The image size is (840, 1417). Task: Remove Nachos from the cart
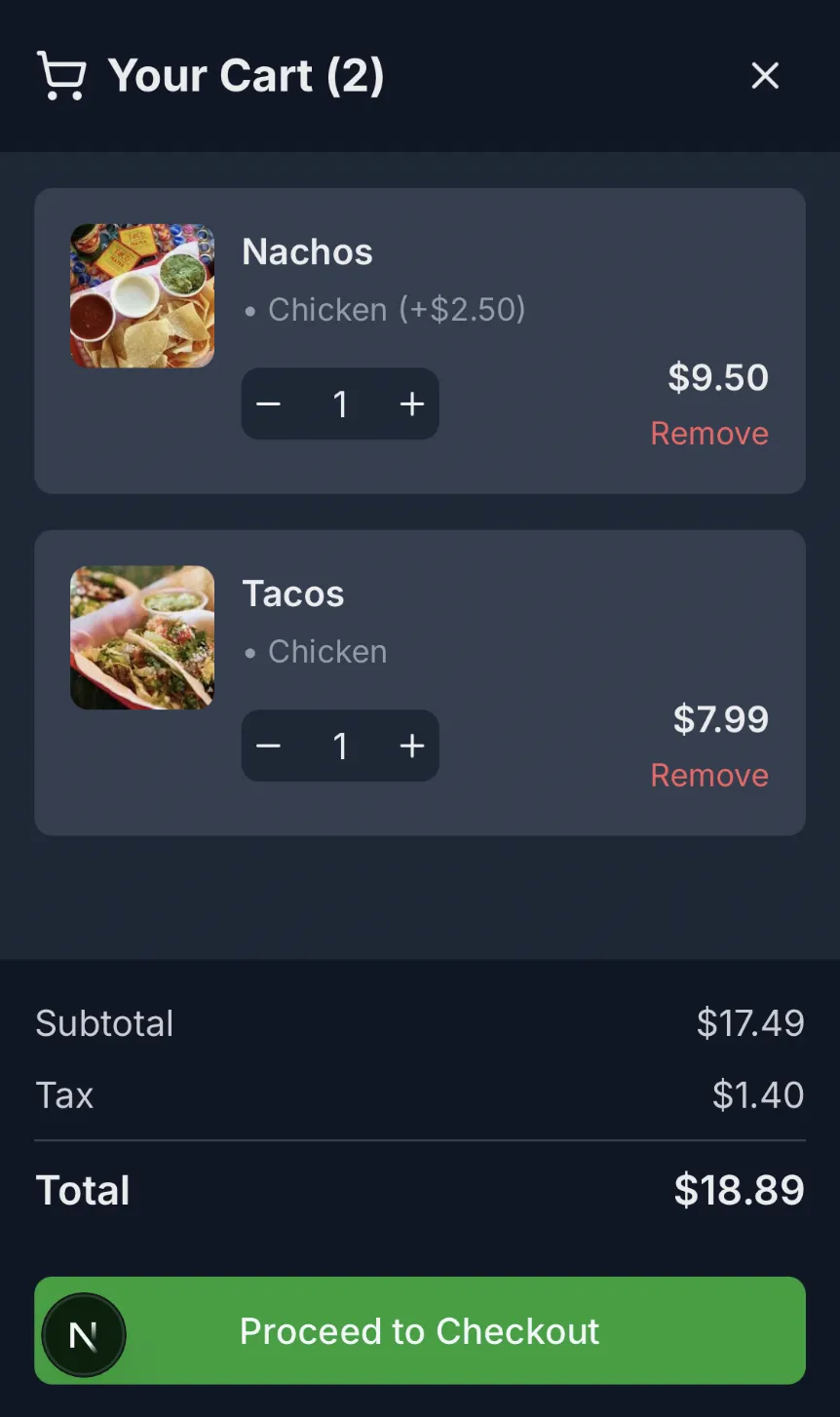[x=709, y=433]
